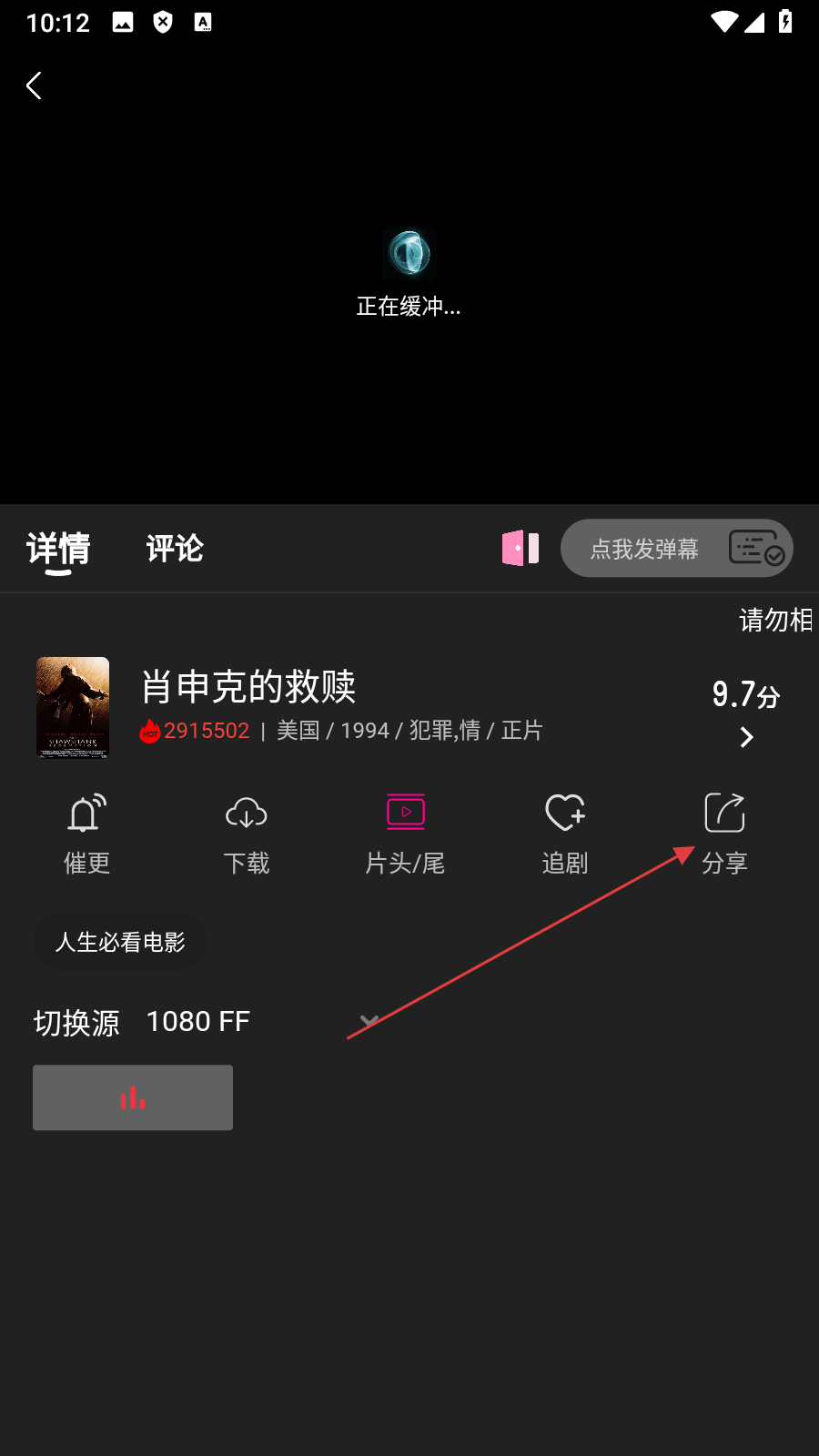Open the 肖申克的救赎 poster thumbnail
Image resolution: width=819 pixels, height=1456 pixels.
pos(73,707)
